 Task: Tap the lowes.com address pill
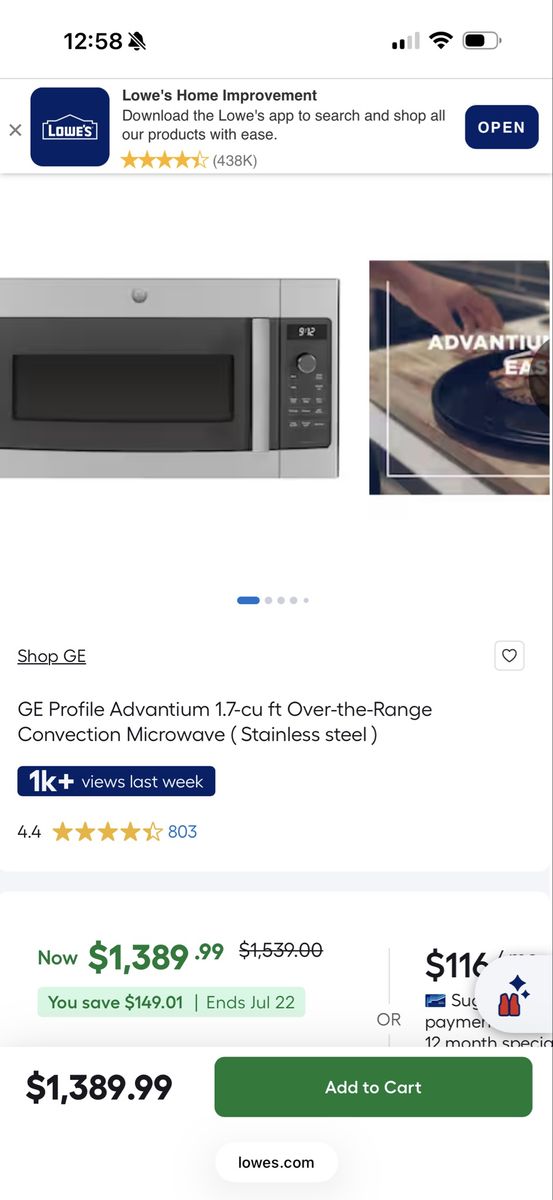click(276, 1162)
